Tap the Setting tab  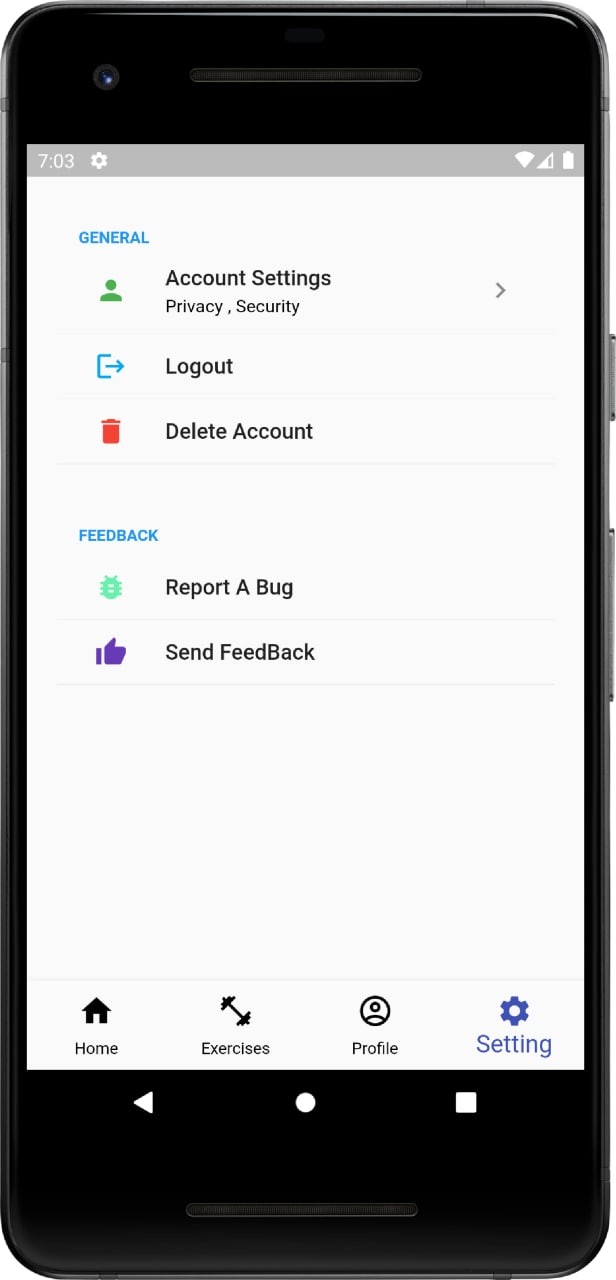pos(514,1026)
